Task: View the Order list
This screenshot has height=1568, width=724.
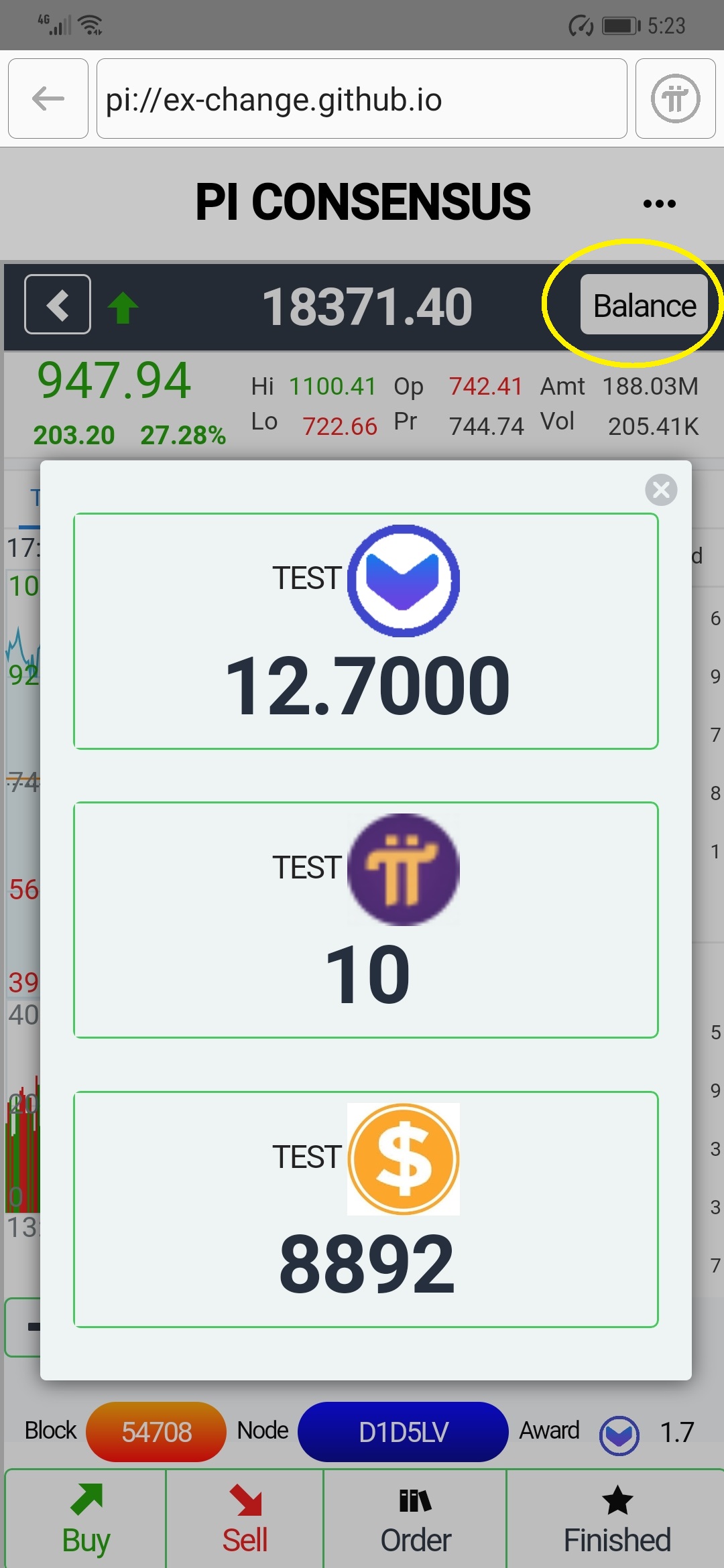Action: (x=416, y=1520)
